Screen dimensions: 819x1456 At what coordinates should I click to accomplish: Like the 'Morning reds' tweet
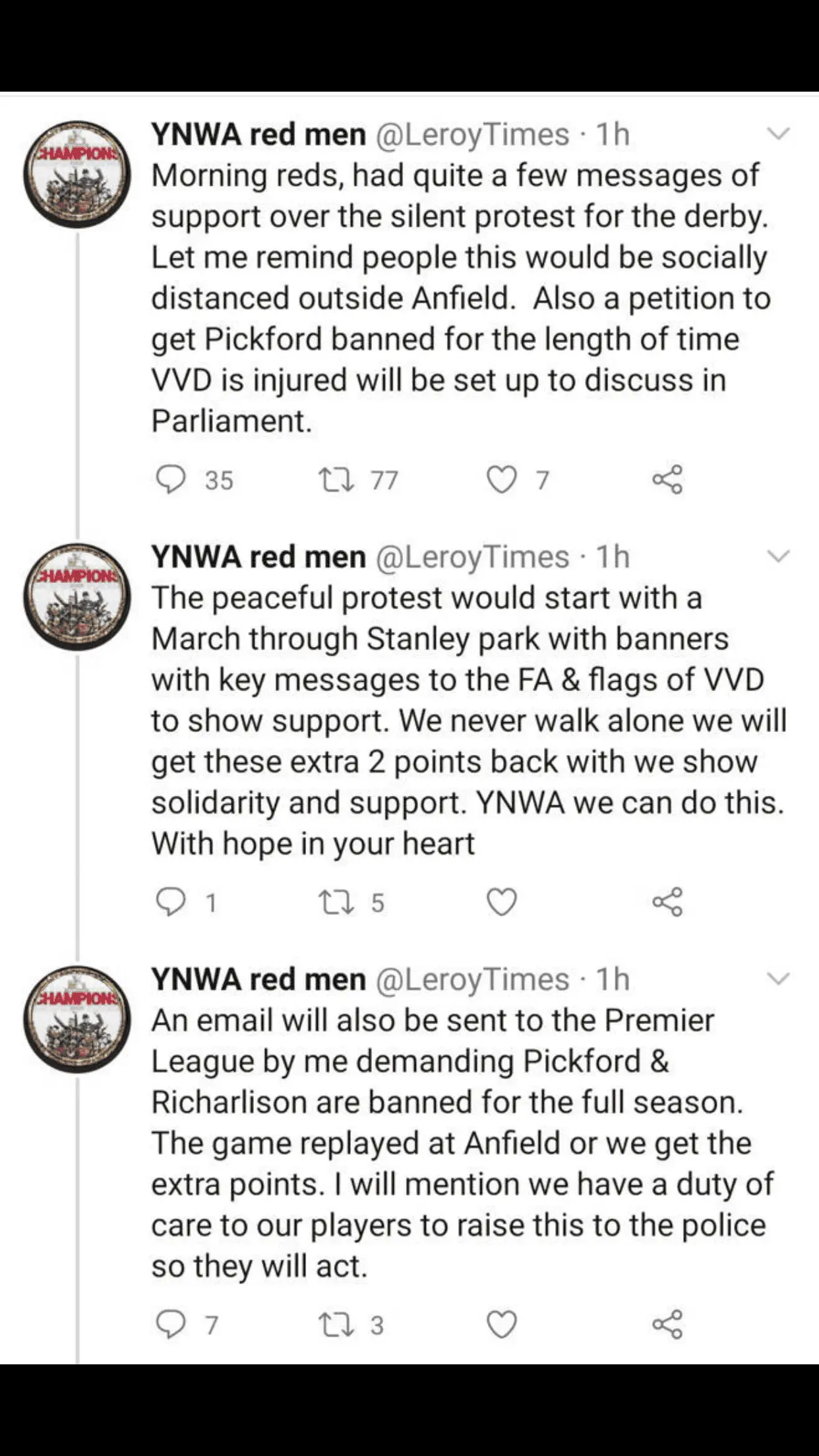click(x=501, y=479)
